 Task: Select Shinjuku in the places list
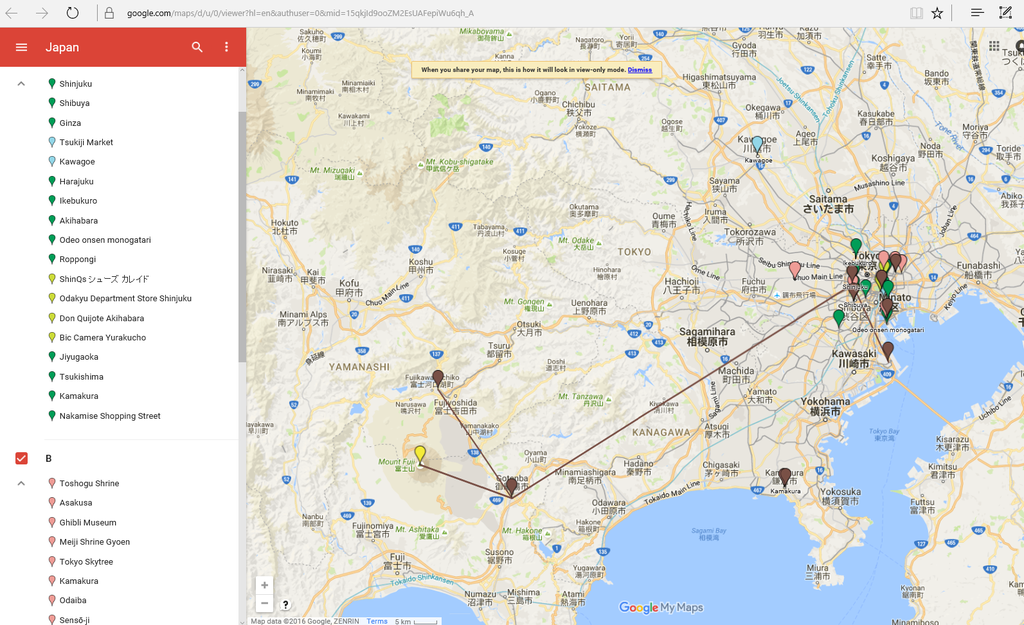pos(75,84)
